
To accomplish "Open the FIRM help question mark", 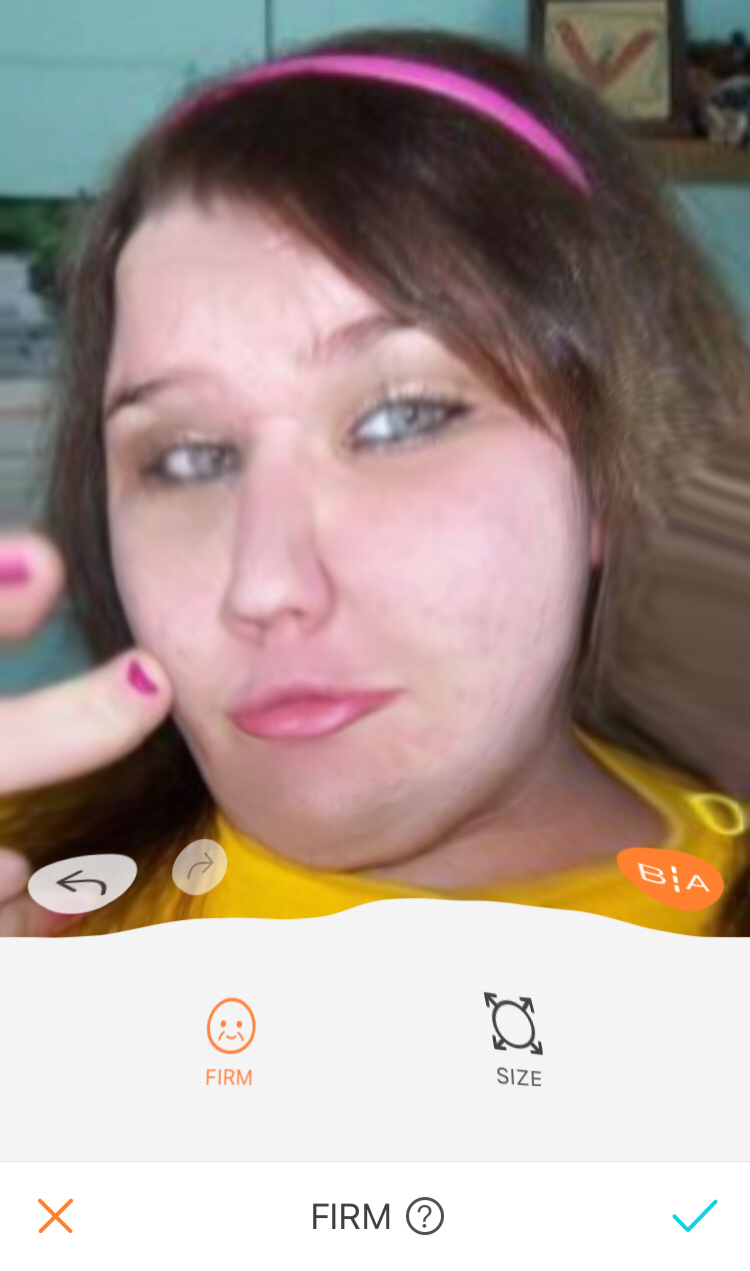I will [425, 1217].
